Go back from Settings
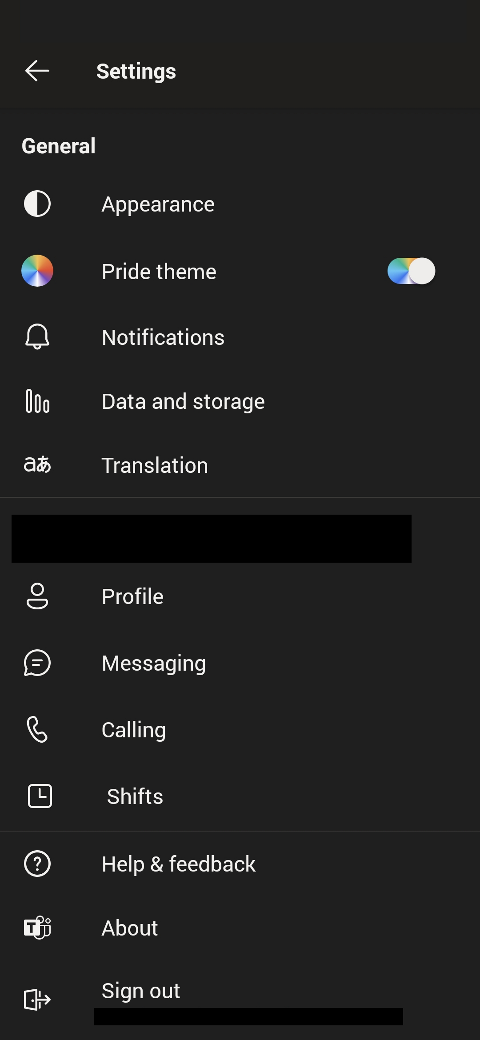The height and width of the screenshot is (1040, 480). (37, 71)
